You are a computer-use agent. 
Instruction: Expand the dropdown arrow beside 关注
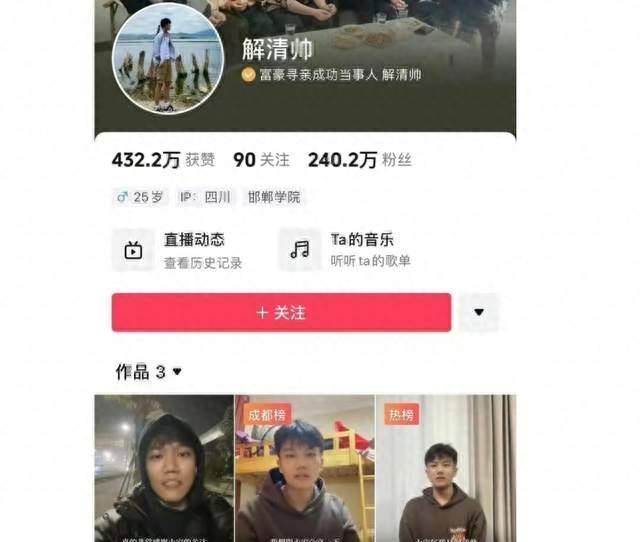[479, 313]
